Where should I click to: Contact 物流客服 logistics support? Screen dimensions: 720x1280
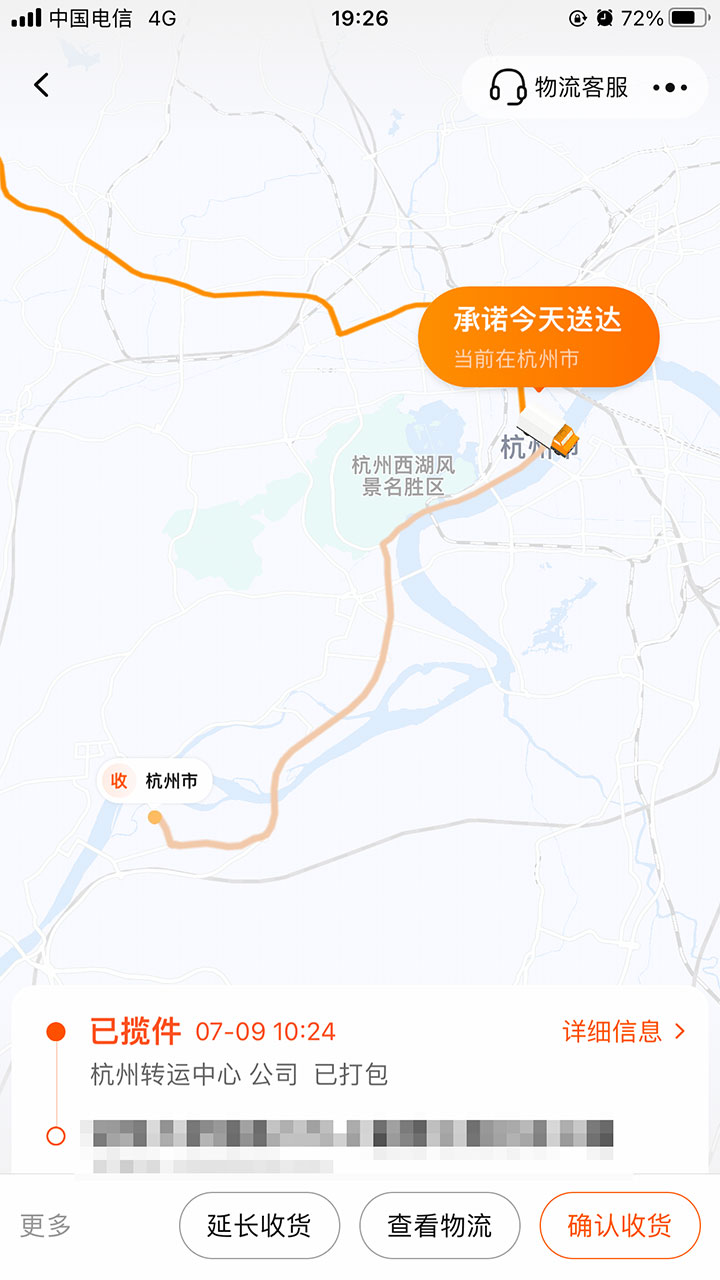pos(558,87)
